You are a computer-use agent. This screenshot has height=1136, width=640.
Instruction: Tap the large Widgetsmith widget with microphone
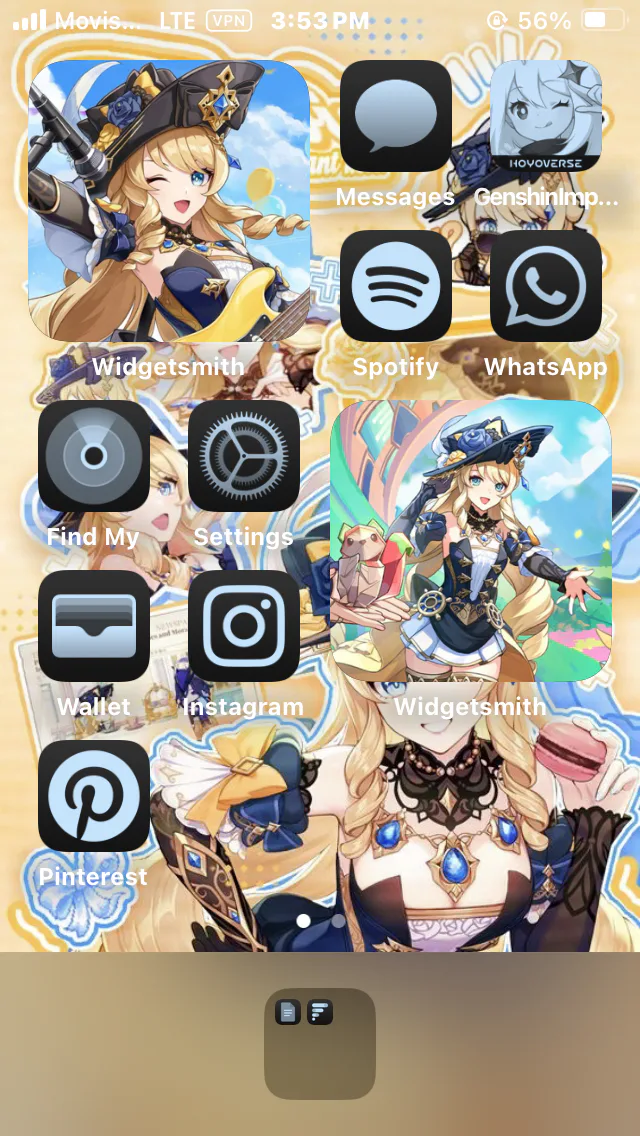[169, 201]
